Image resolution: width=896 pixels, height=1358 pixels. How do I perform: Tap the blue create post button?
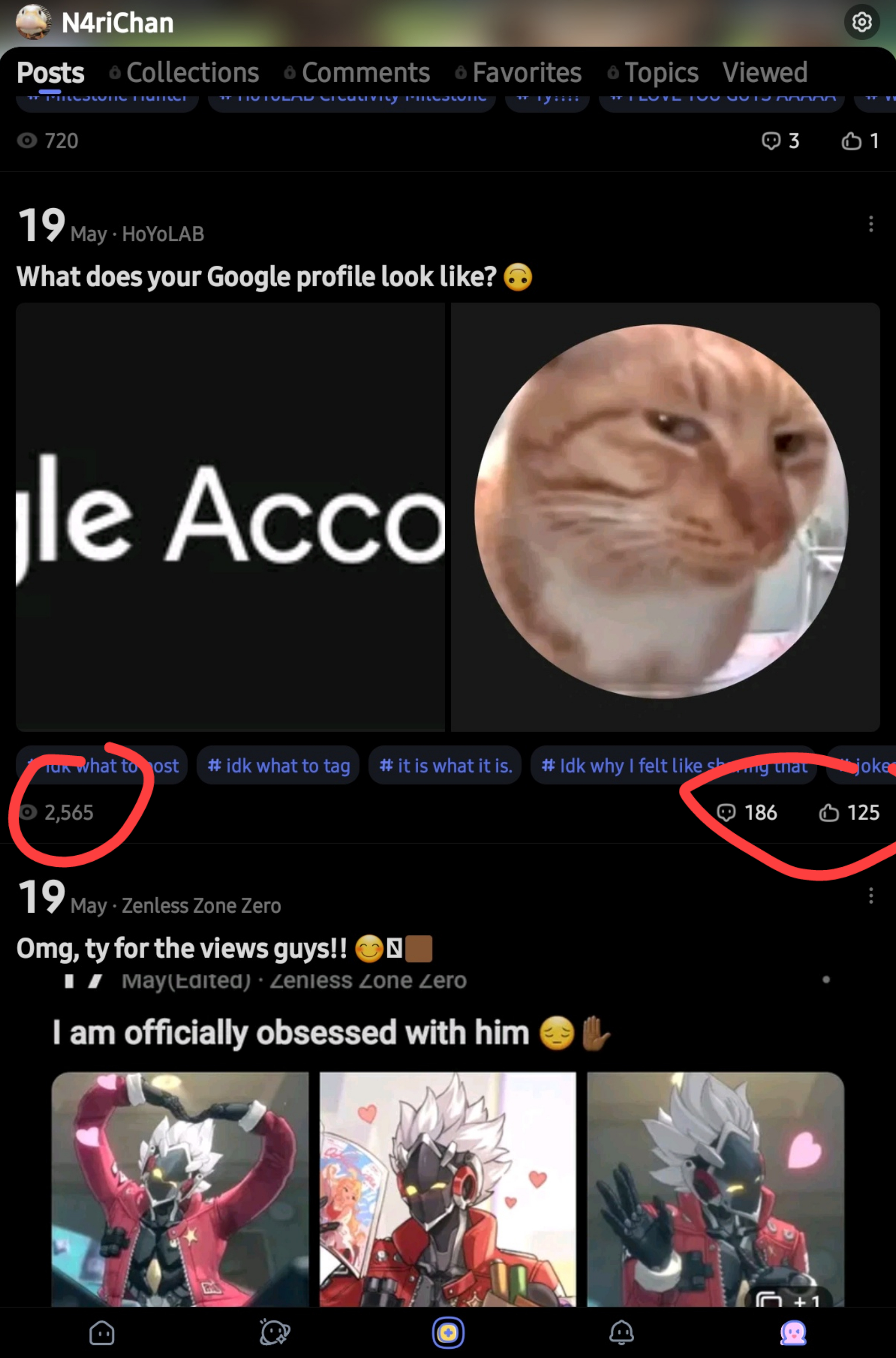tap(448, 1332)
